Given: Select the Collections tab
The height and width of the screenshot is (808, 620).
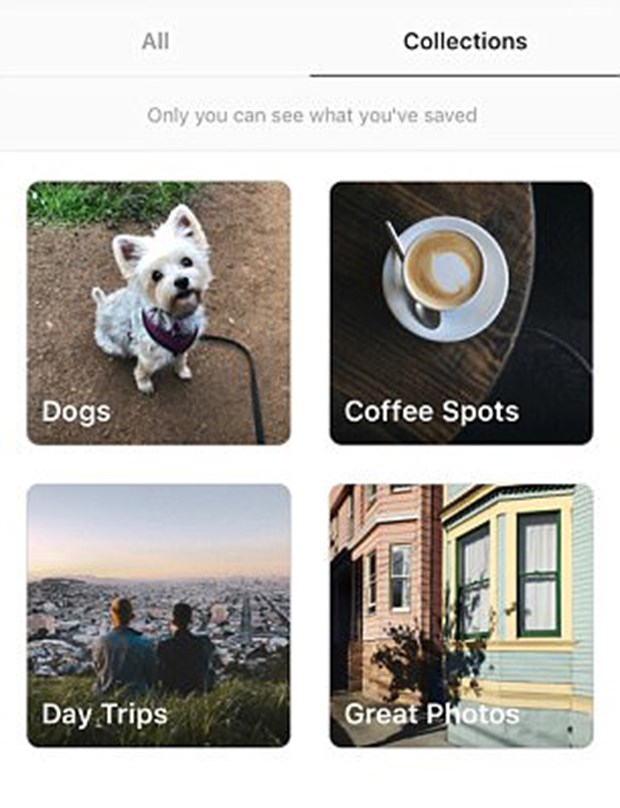Looking at the screenshot, I should [464, 42].
